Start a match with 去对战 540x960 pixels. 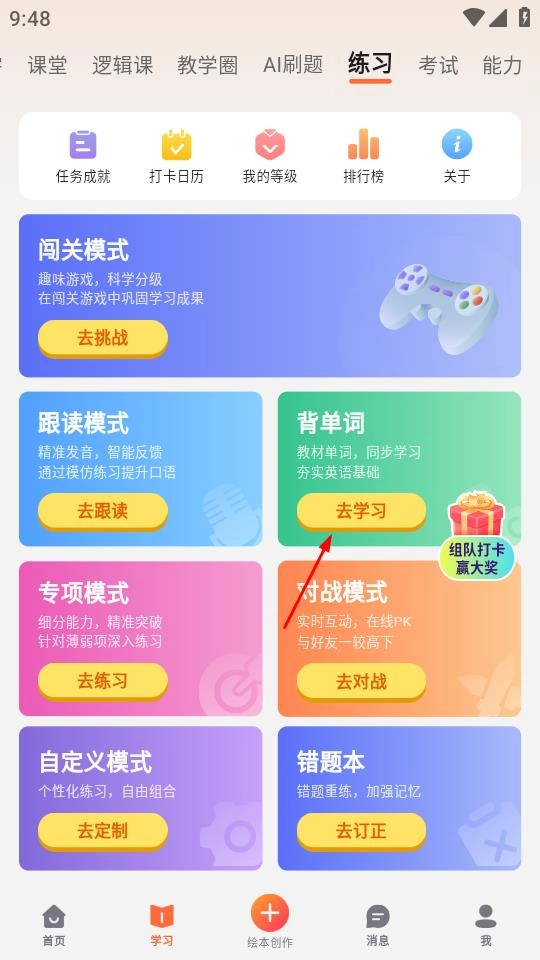click(x=361, y=681)
